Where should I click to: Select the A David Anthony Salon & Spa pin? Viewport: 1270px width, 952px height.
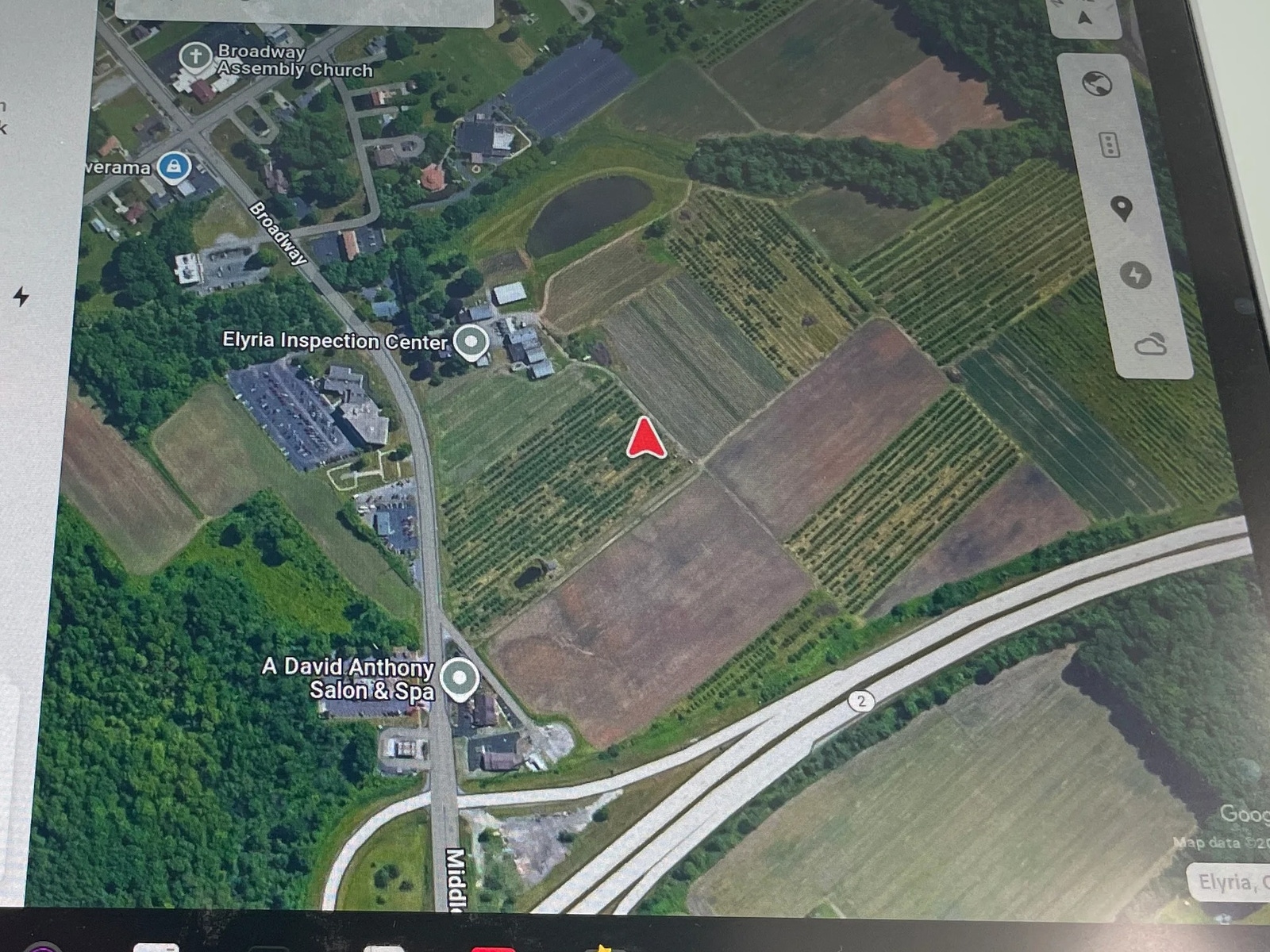460,679
